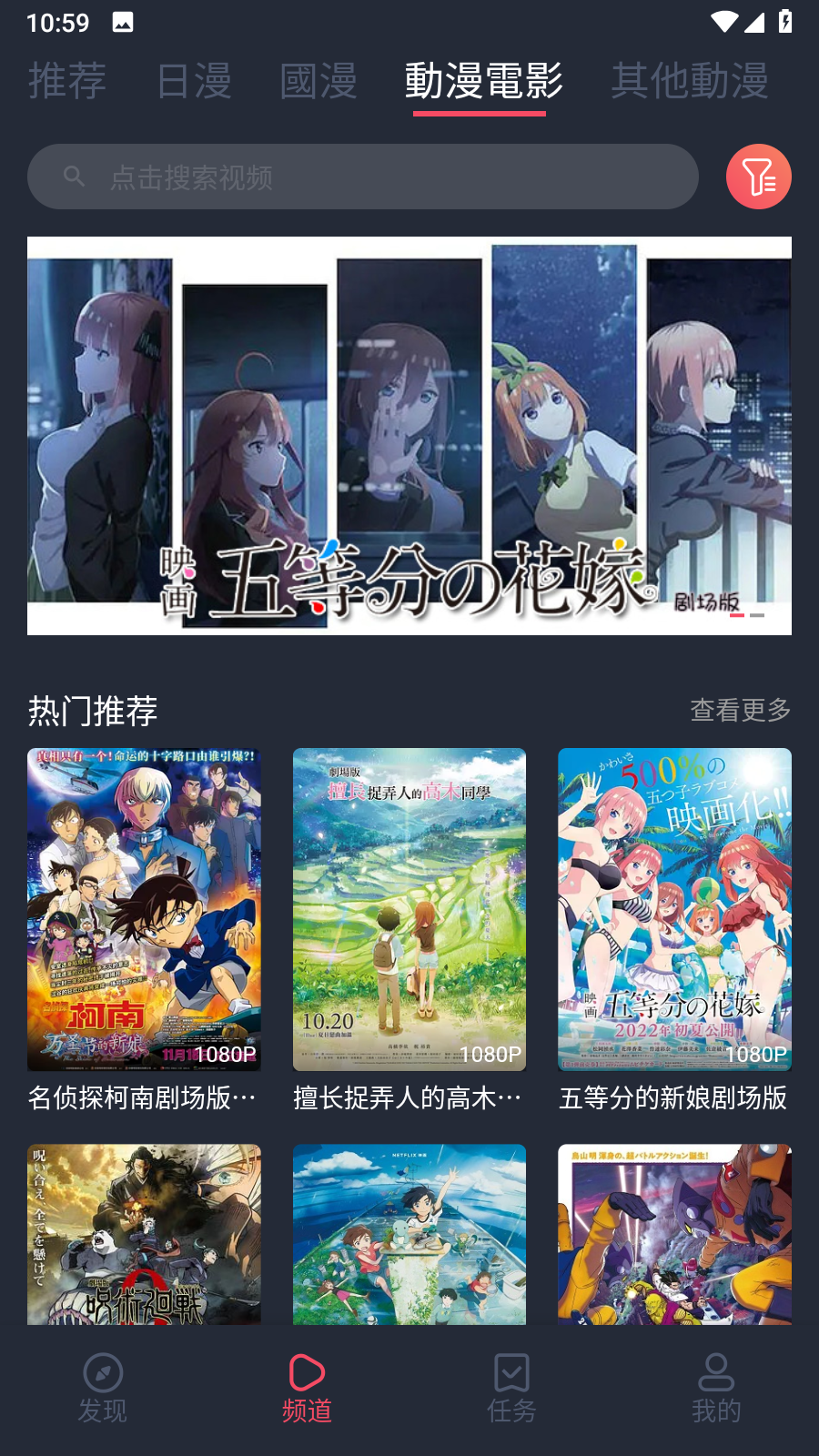
Task: Open the 呪術廻戦 movie poster
Action: pyautogui.click(x=144, y=1233)
